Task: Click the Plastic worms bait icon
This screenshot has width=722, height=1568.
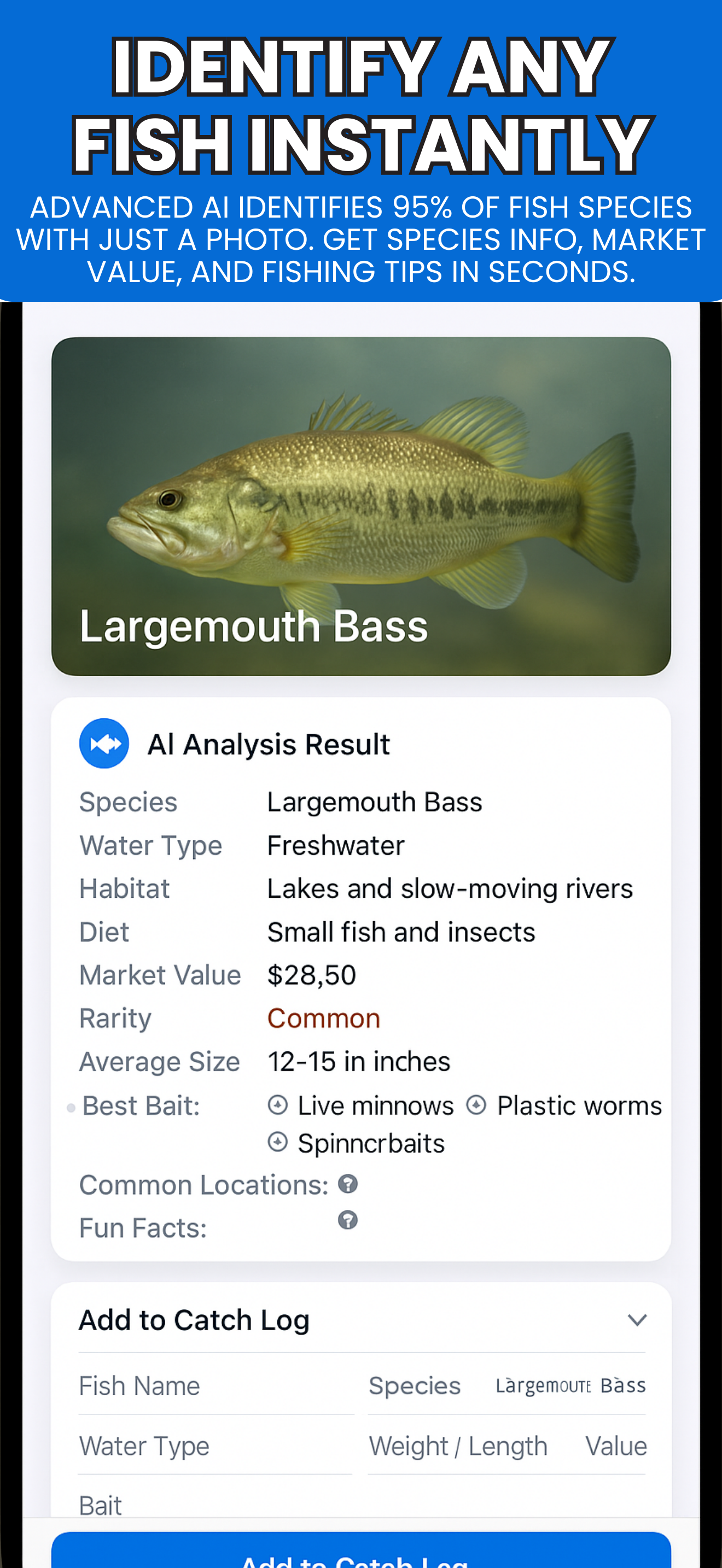Action: tap(476, 1105)
